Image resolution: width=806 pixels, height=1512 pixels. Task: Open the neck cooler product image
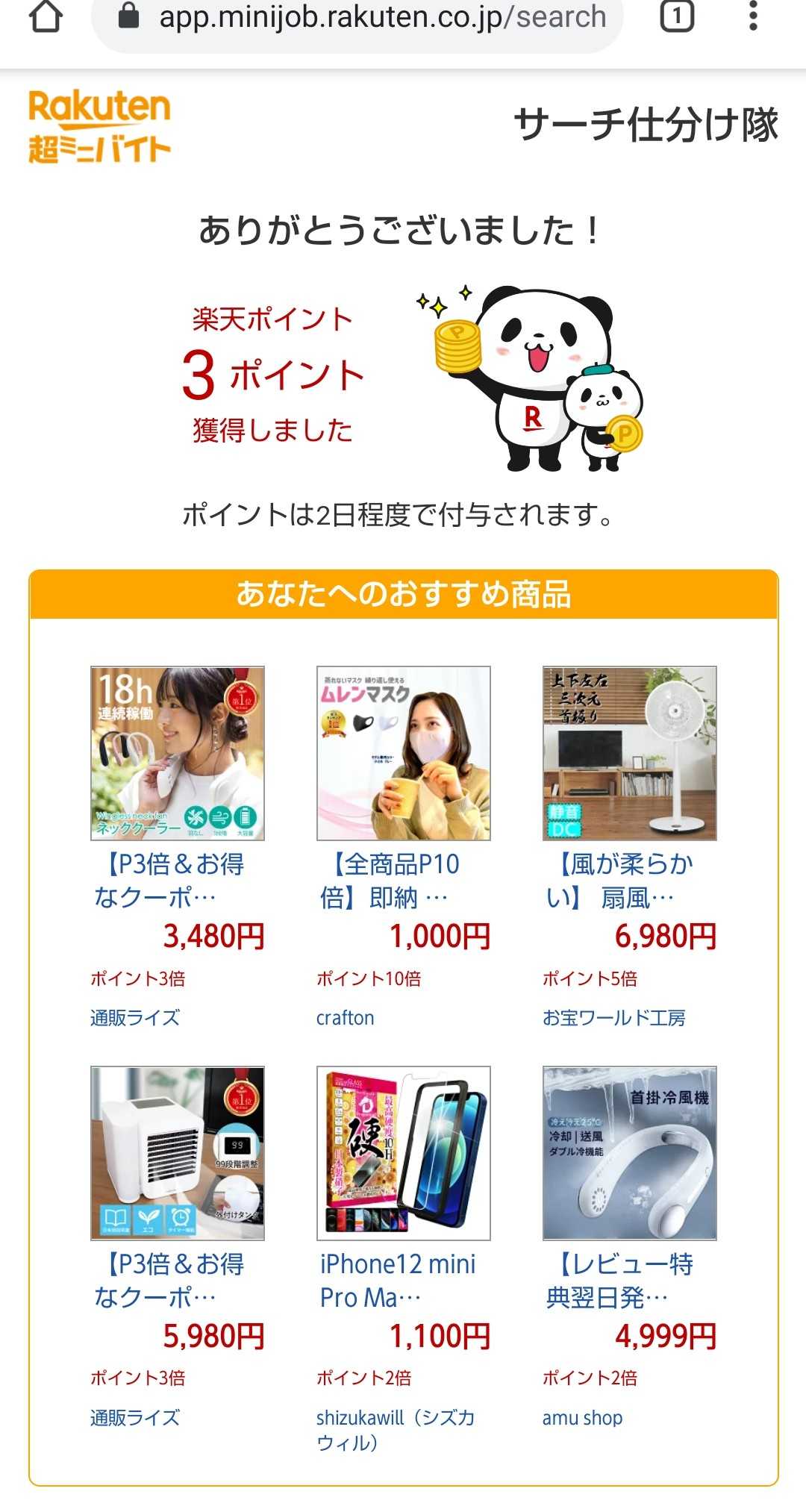(x=178, y=753)
